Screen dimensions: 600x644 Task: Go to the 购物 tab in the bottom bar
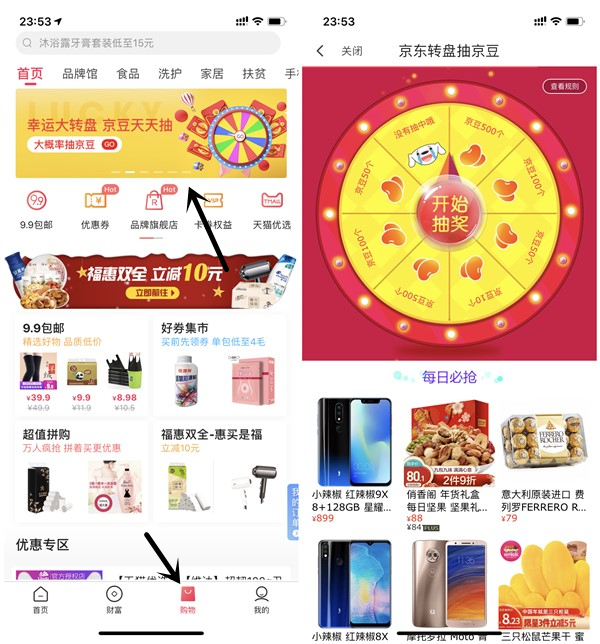pos(188,598)
